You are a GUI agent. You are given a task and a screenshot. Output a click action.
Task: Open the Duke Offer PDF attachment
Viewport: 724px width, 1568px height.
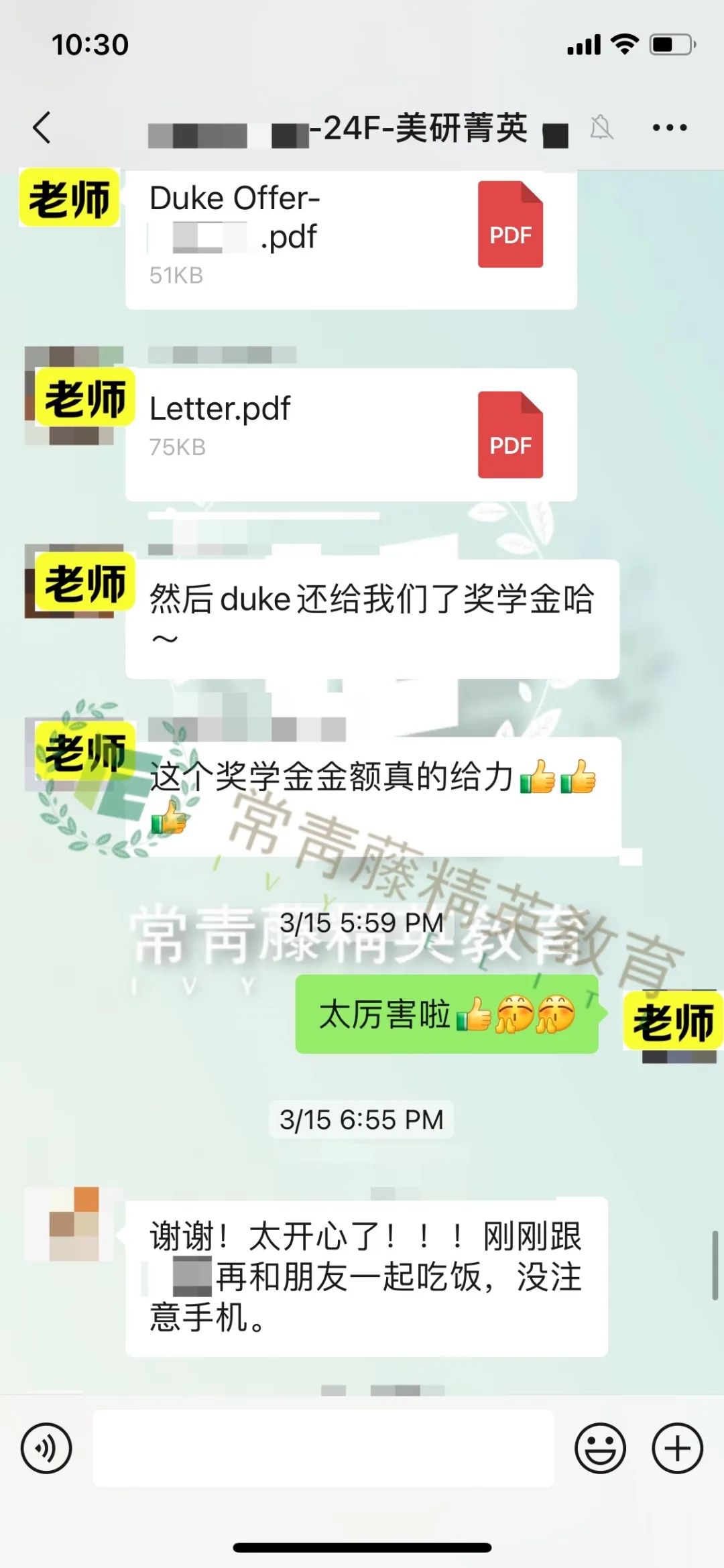(x=351, y=238)
